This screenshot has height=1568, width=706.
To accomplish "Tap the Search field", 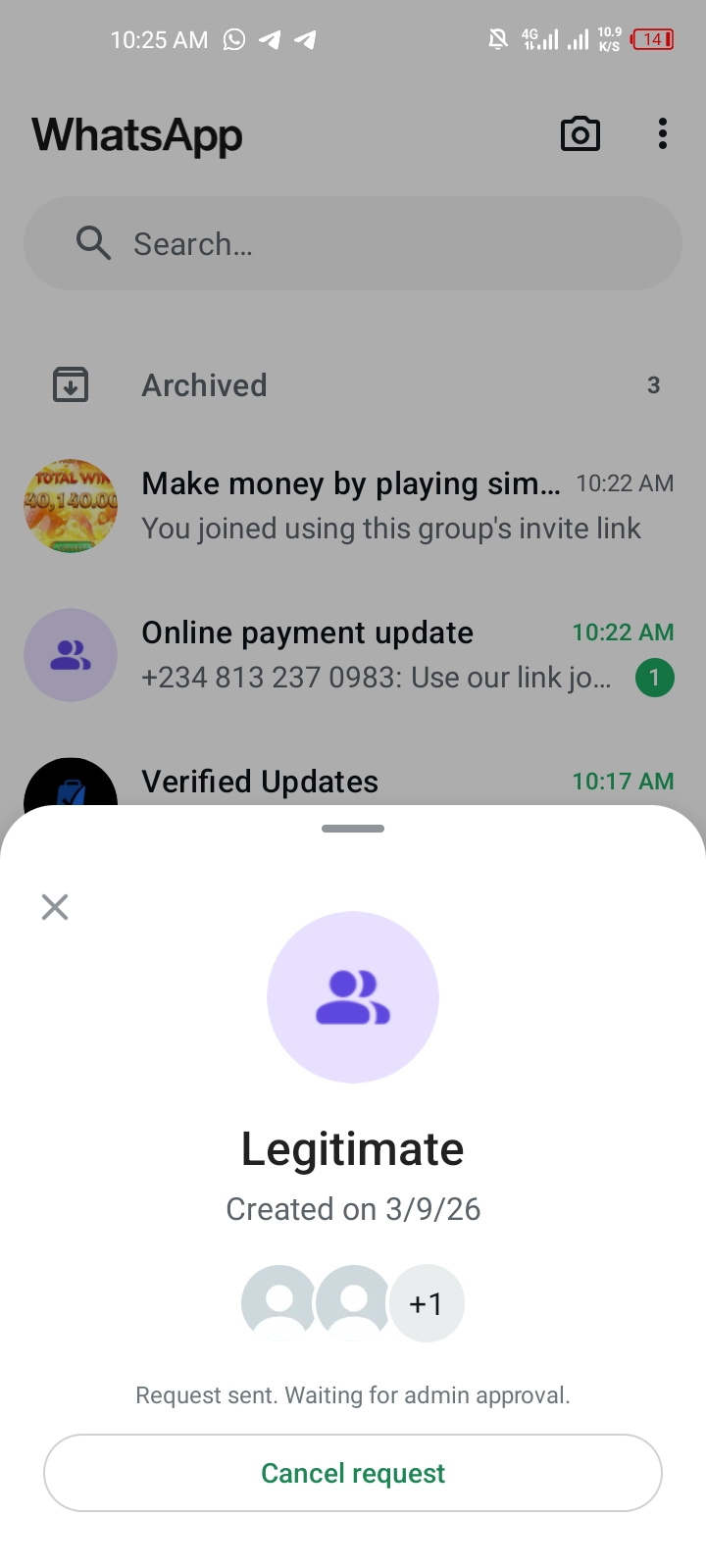I will (353, 243).
